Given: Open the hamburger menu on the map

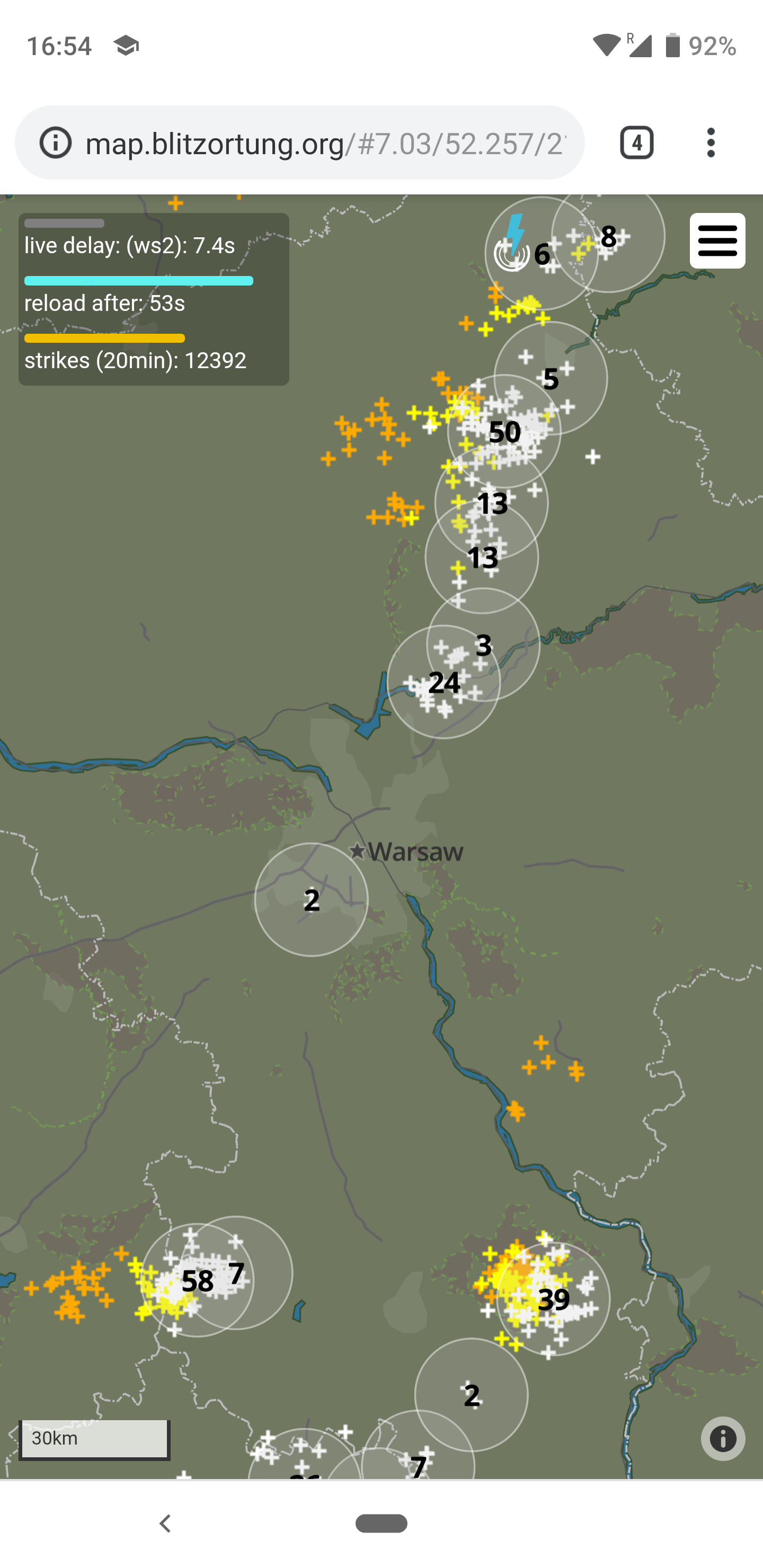Looking at the screenshot, I should click(717, 240).
